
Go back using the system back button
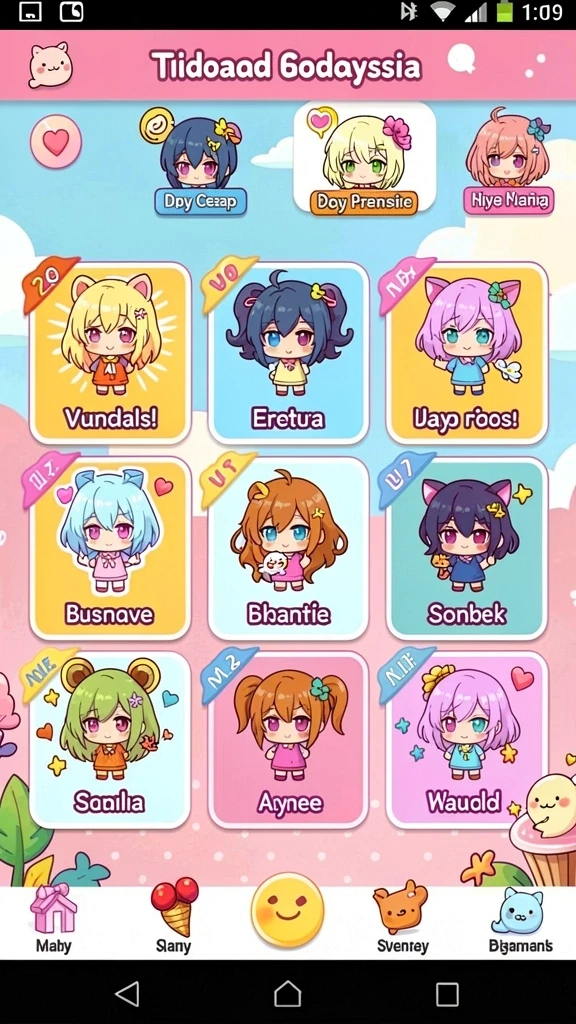[x=127, y=994]
